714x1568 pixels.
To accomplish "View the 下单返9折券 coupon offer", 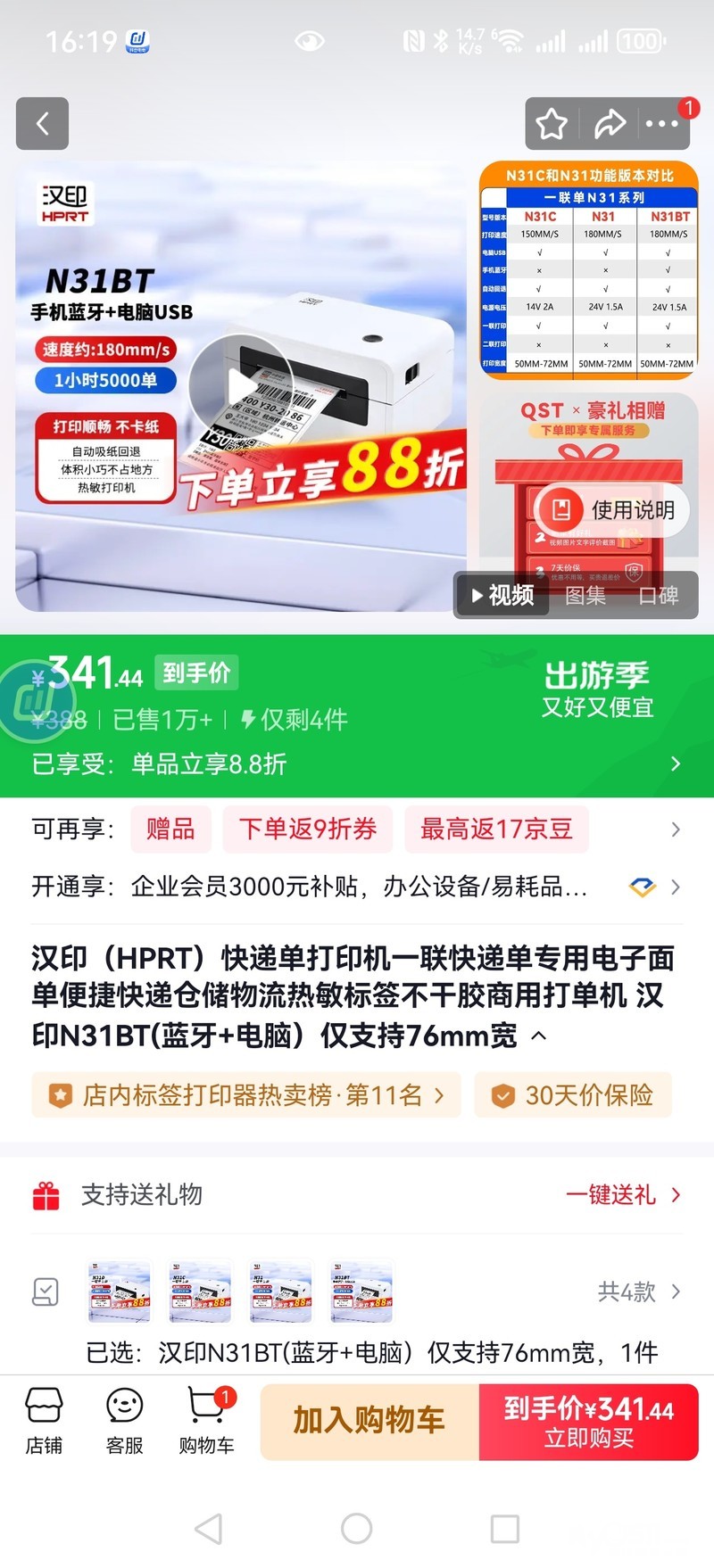I will coord(308,829).
